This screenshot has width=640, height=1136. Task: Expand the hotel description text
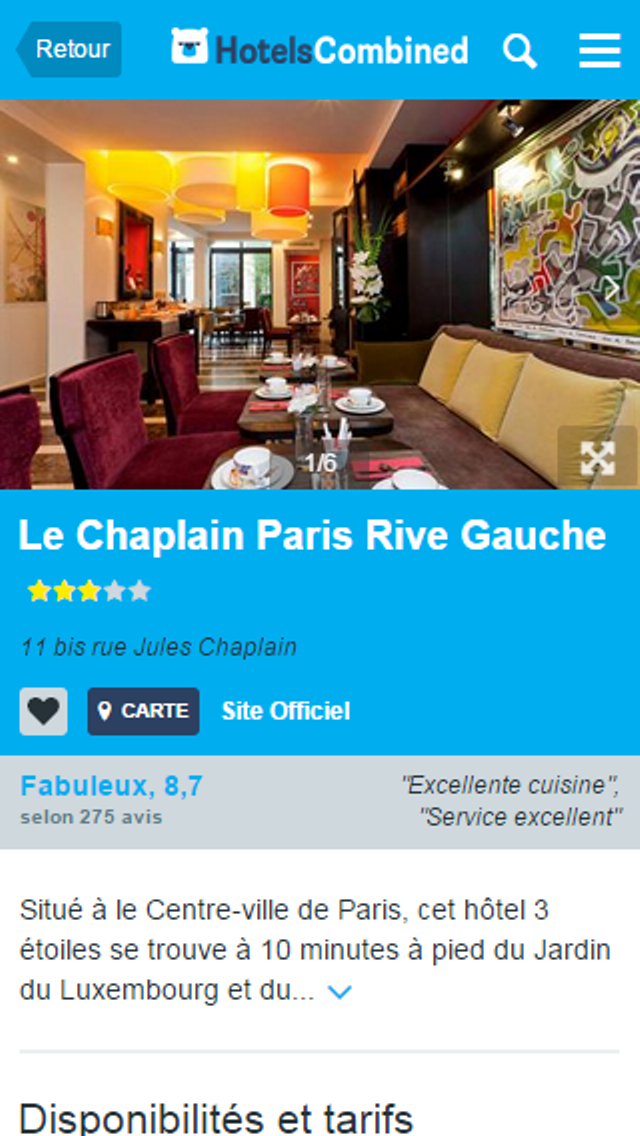pos(341,992)
